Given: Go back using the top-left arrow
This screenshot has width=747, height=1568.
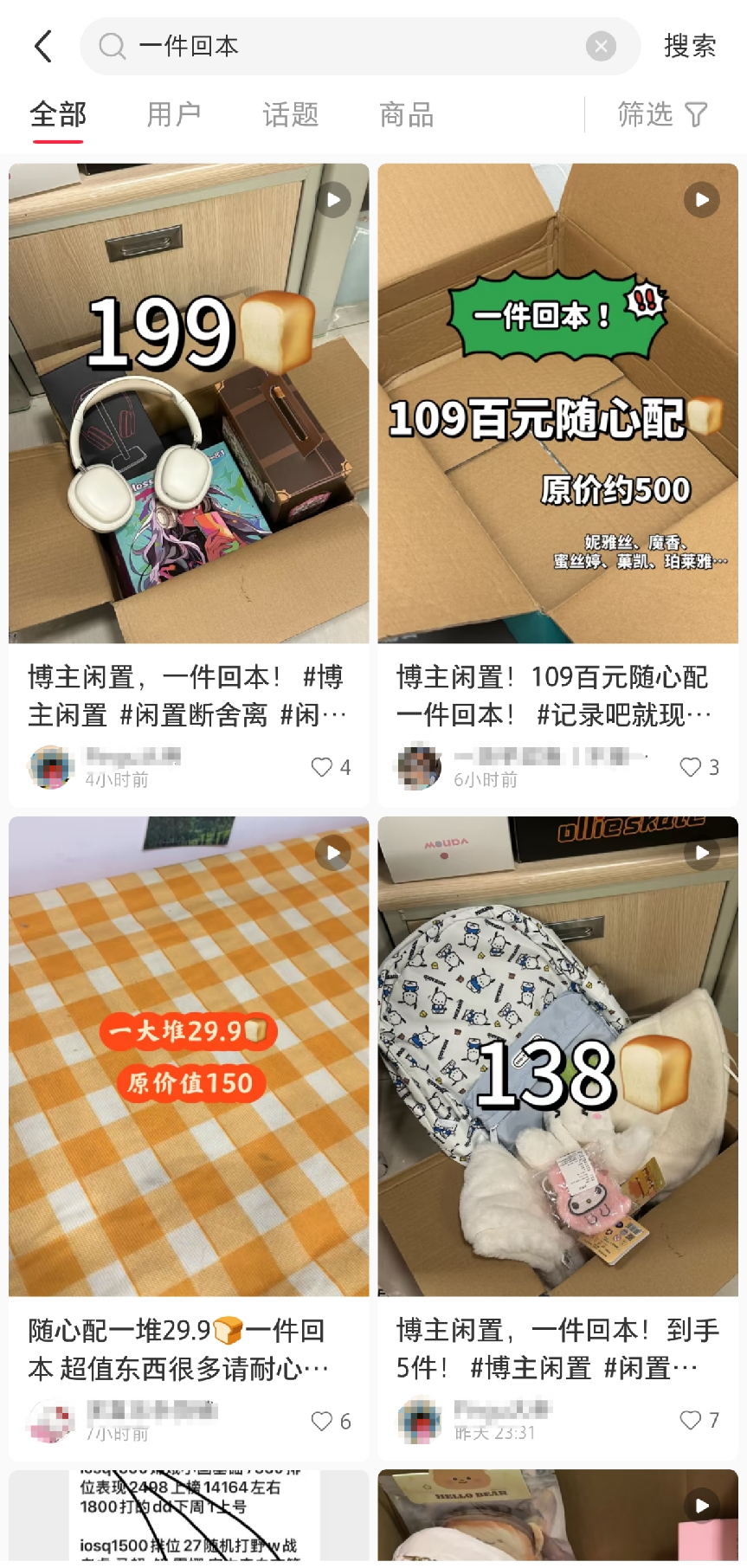Looking at the screenshot, I should click(43, 46).
